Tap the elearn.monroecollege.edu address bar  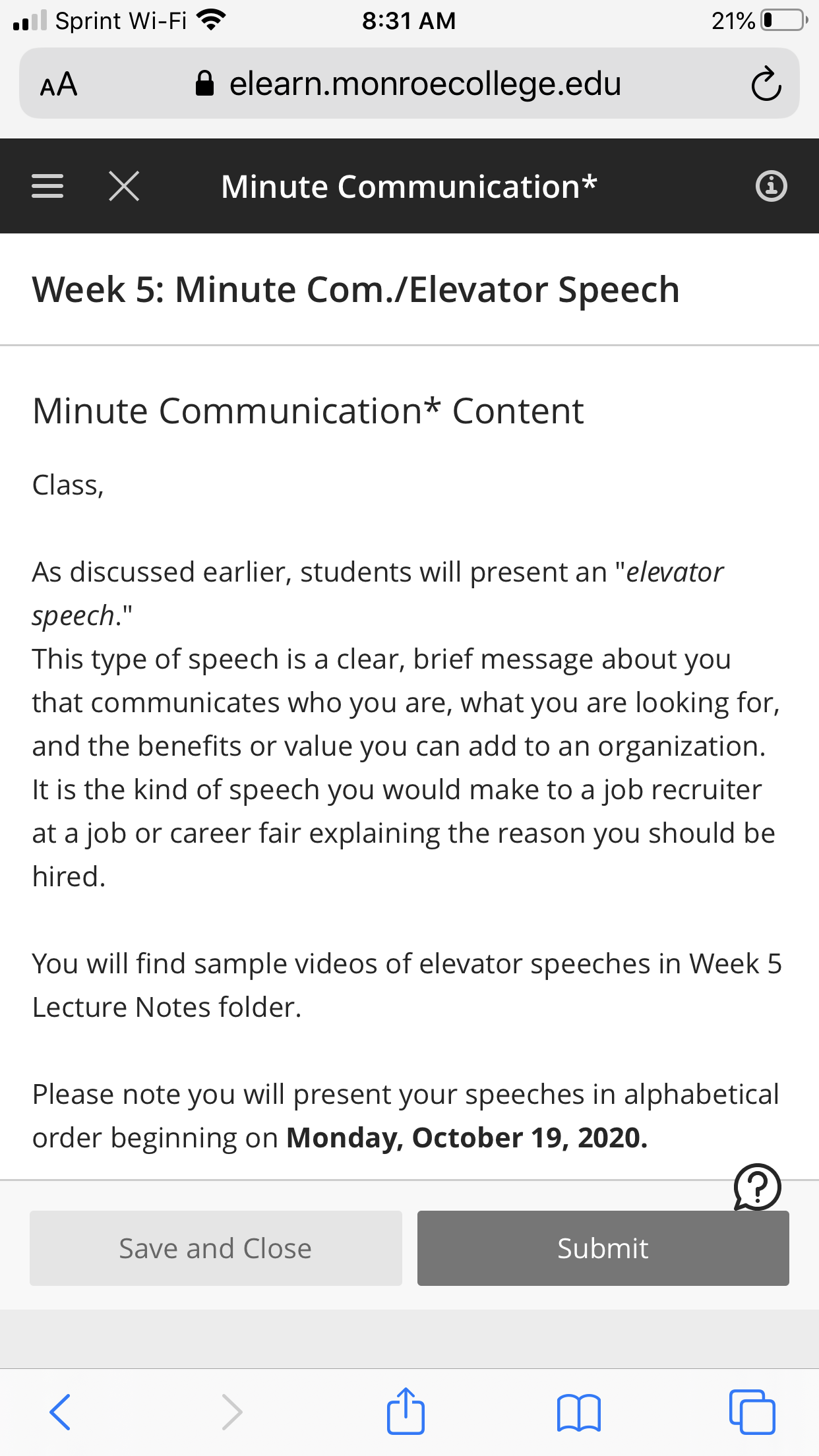point(409,84)
